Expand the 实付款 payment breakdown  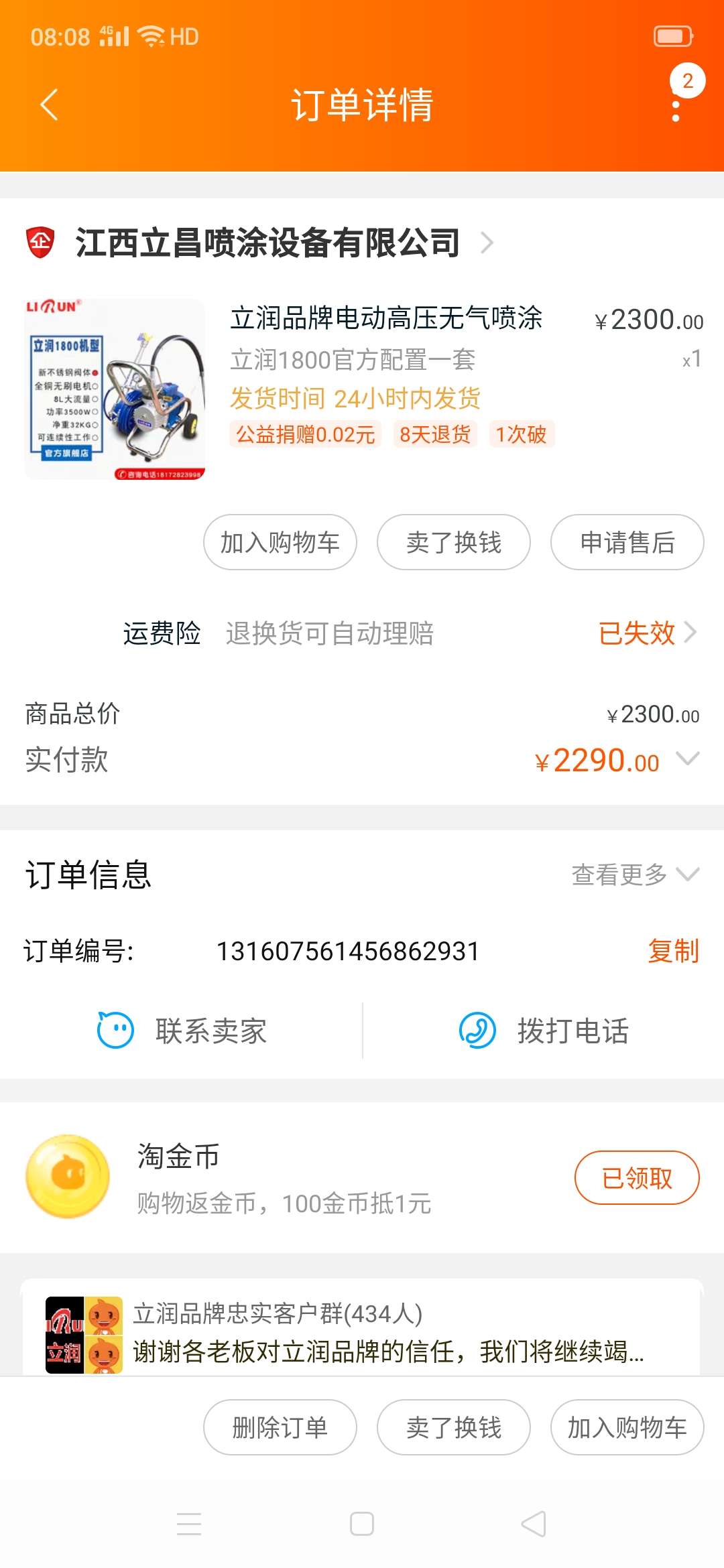point(688,759)
